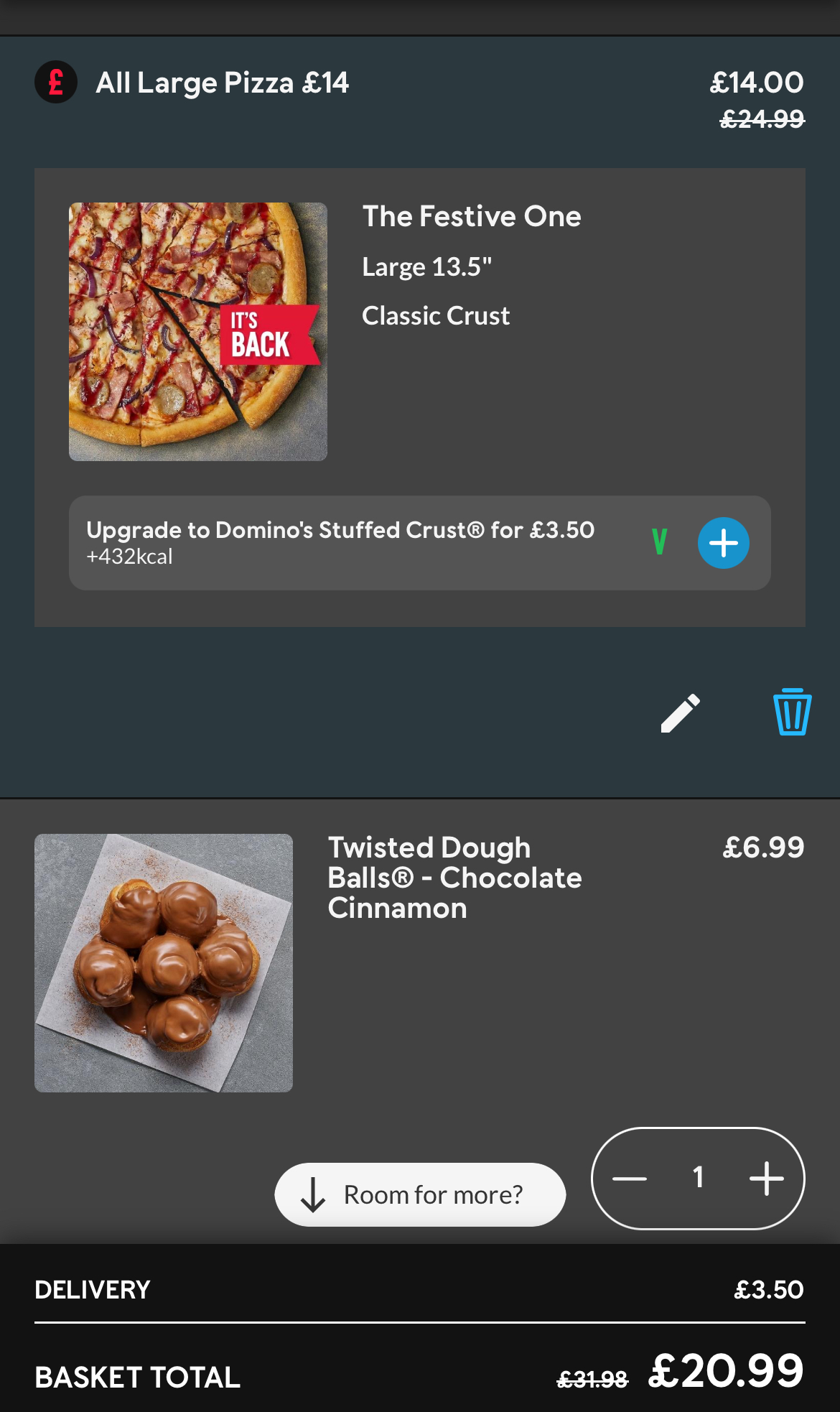Add Stuffed Crust upgrade for £3.50
The image size is (840, 1412).
pos(723,543)
